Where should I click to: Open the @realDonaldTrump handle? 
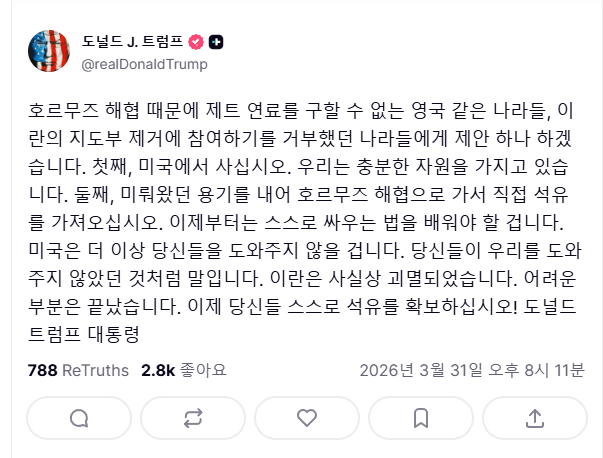tap(144, 64)
